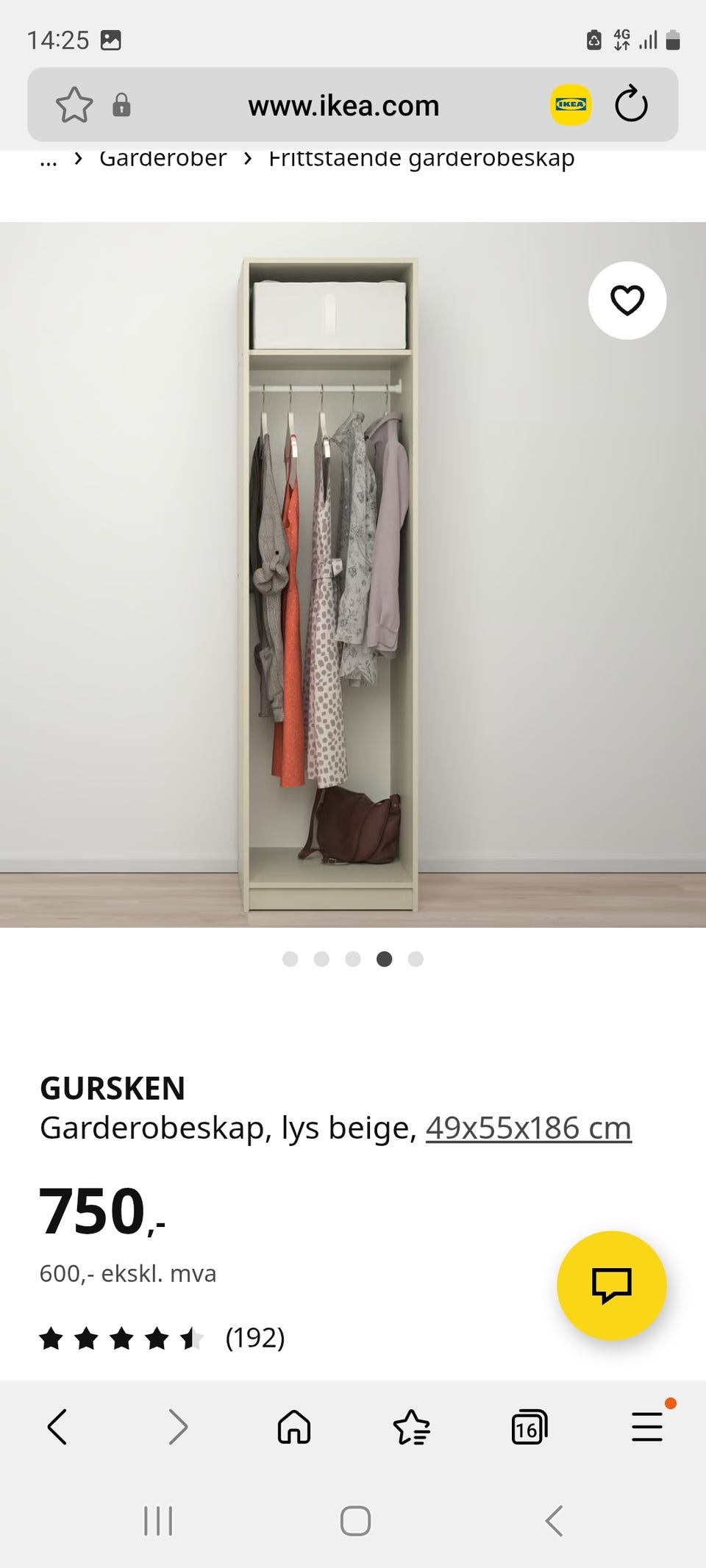The image size is (706, 1568).
Task: Bookmark the page using the star icon
Action: (x=74, y=104)
